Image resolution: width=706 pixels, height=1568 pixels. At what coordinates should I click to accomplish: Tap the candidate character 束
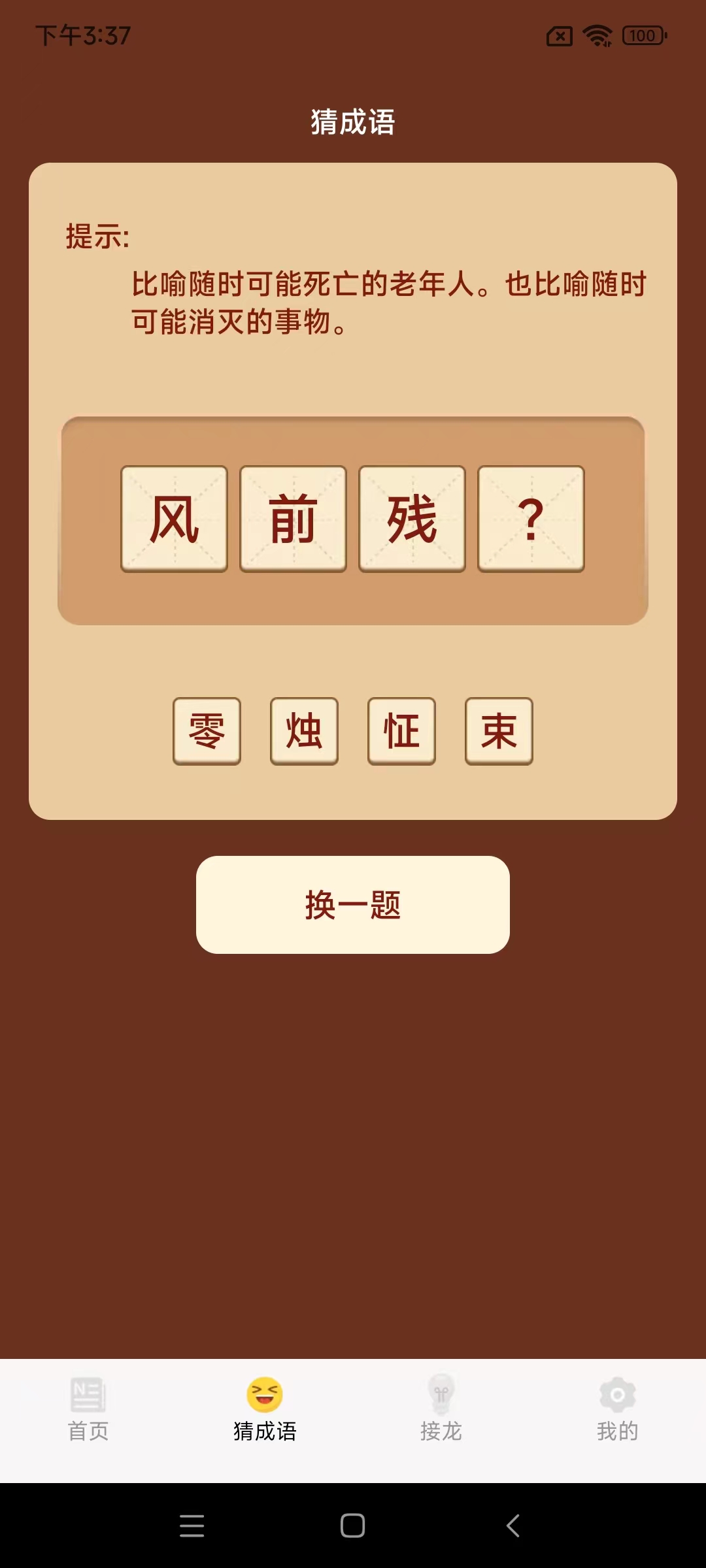point(499,730)
